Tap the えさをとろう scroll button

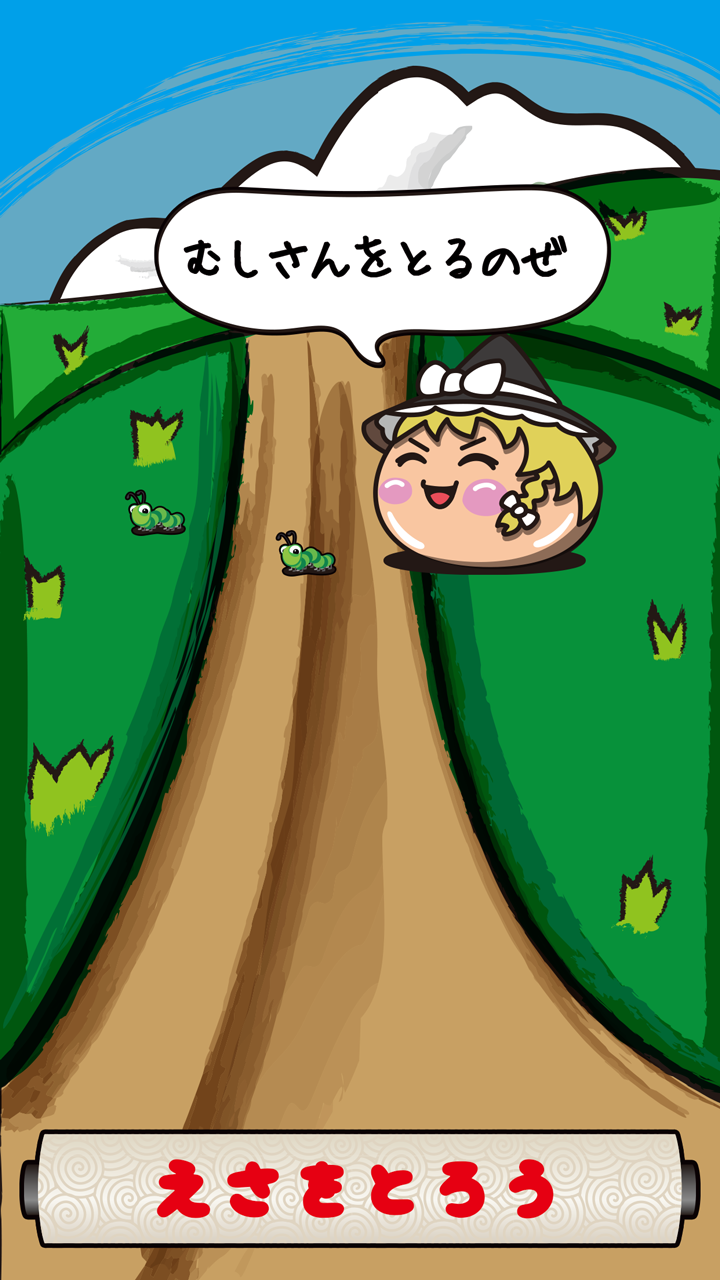360,1189
